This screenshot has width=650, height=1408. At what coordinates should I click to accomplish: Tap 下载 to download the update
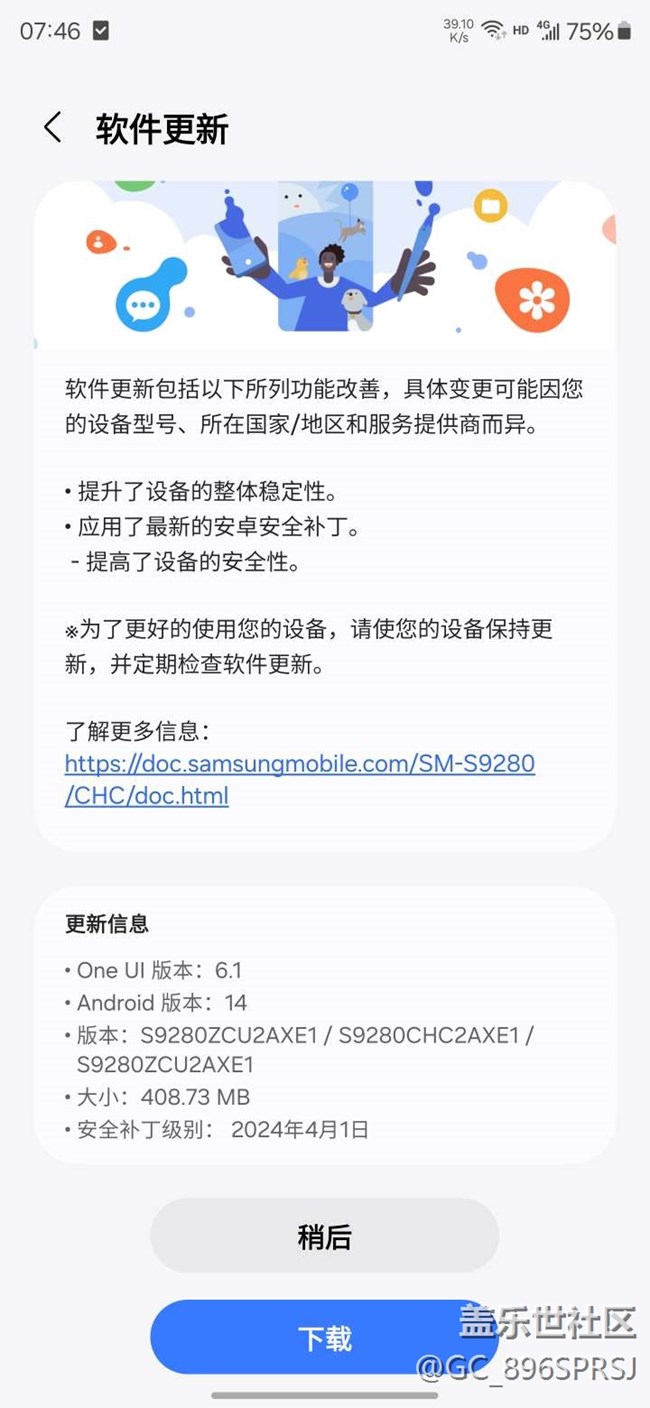[324, 1337]
